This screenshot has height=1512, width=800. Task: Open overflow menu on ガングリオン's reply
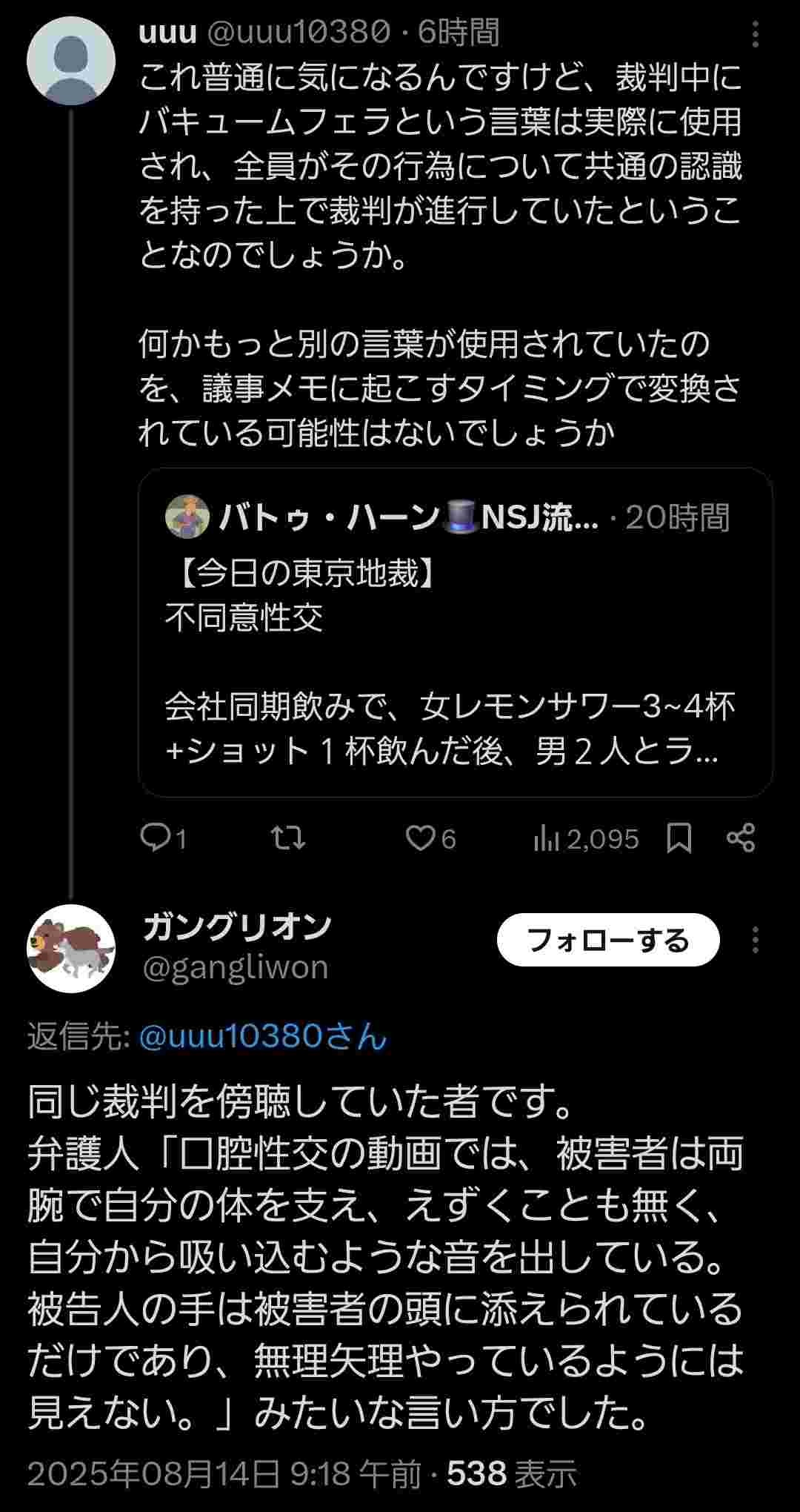[755, 940]
